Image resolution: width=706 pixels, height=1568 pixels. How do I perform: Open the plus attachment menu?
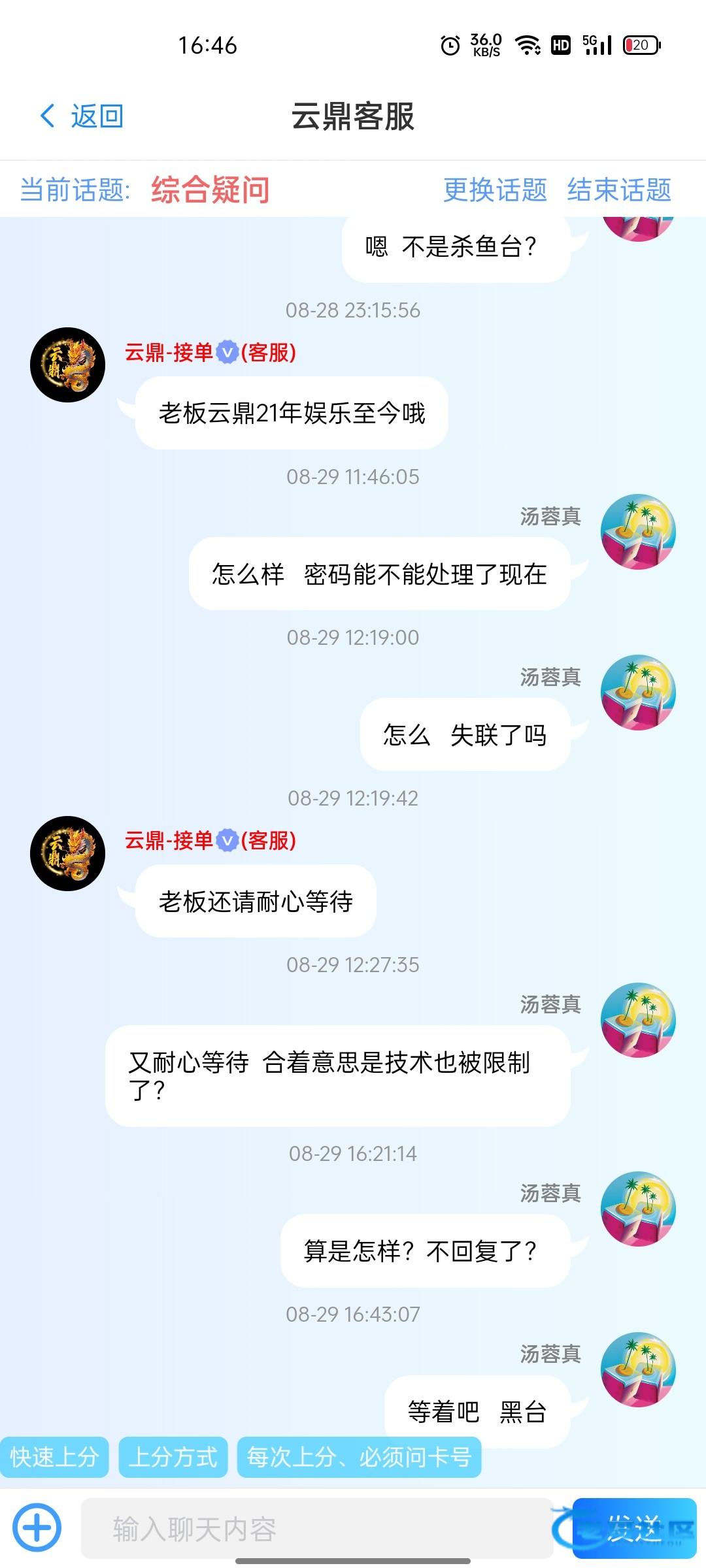(x=37, y=1528)
